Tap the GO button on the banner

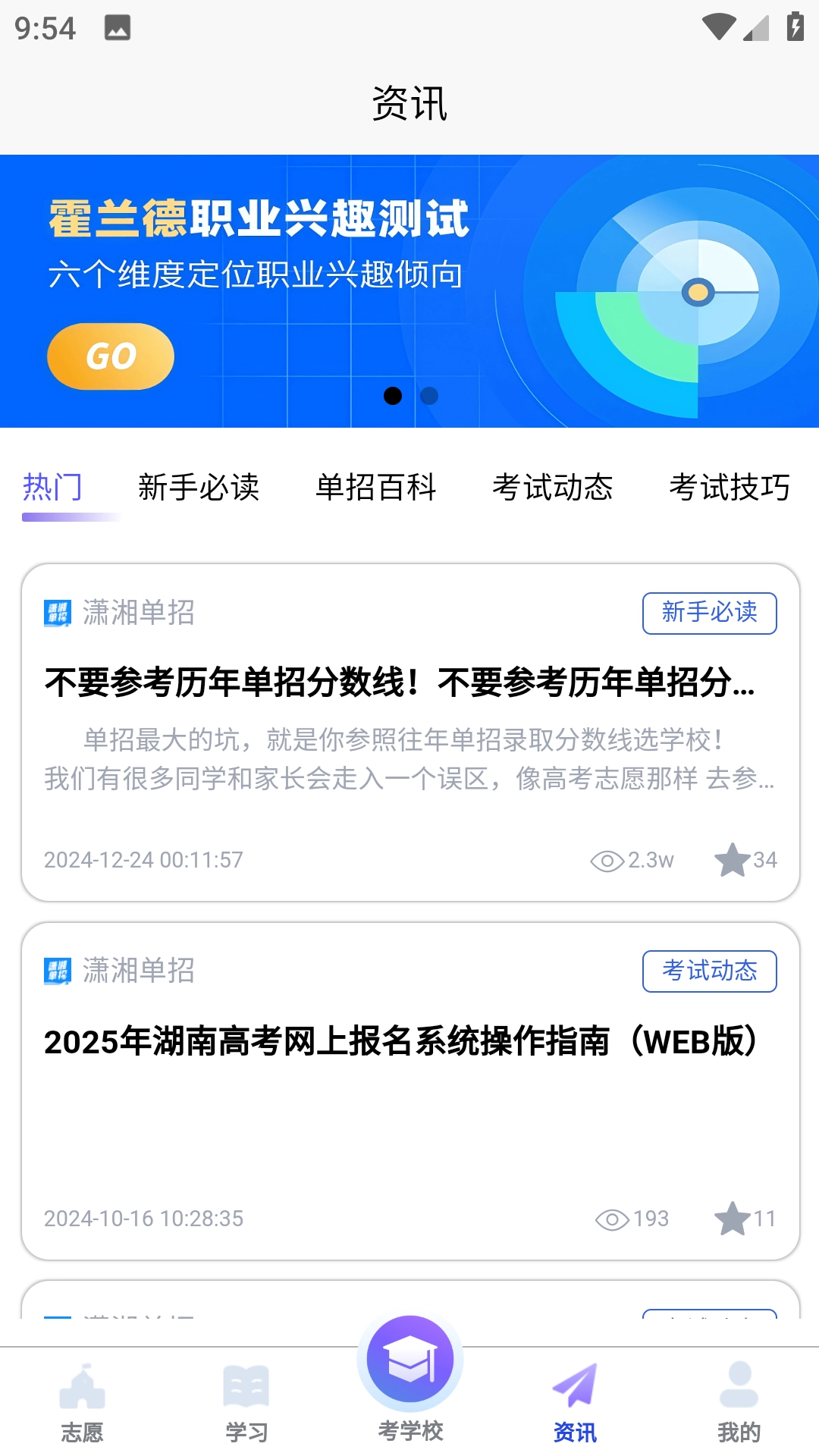coord(111,356)
